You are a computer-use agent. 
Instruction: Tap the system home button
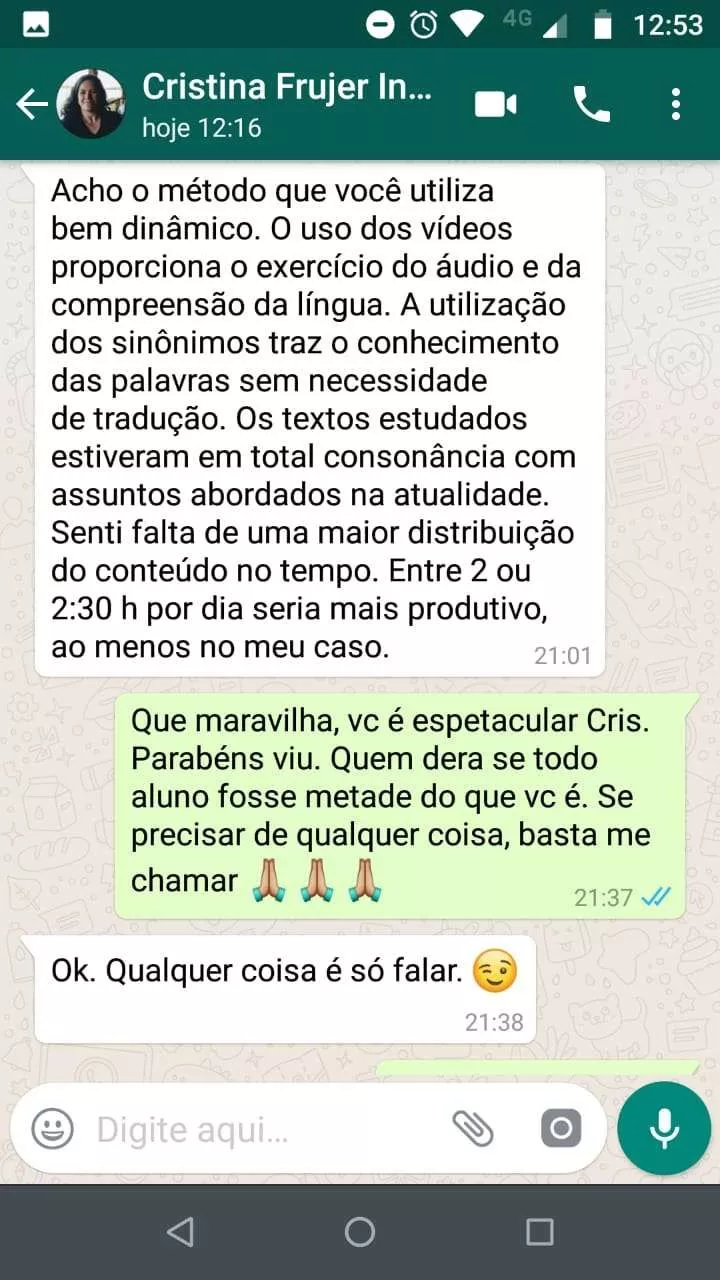(360, 1232)
